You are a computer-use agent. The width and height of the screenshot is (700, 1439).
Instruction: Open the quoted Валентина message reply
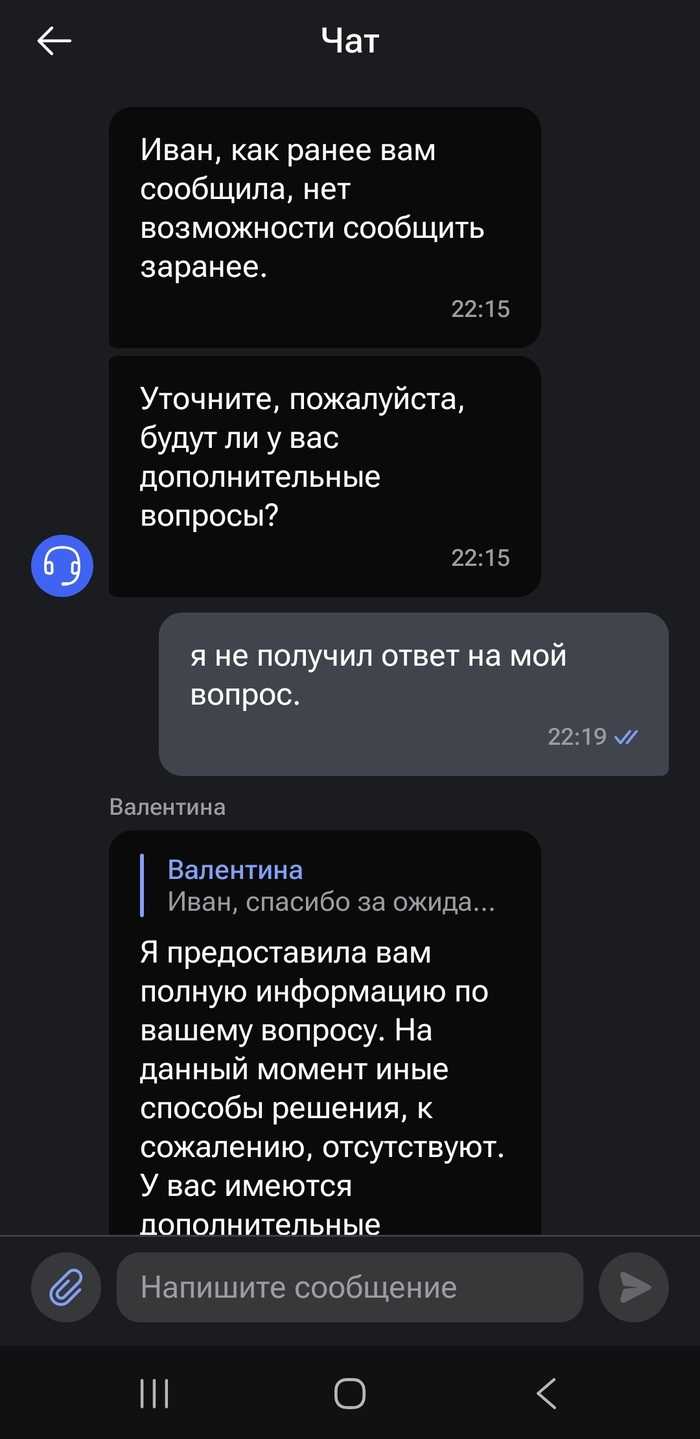click(330, 886)
